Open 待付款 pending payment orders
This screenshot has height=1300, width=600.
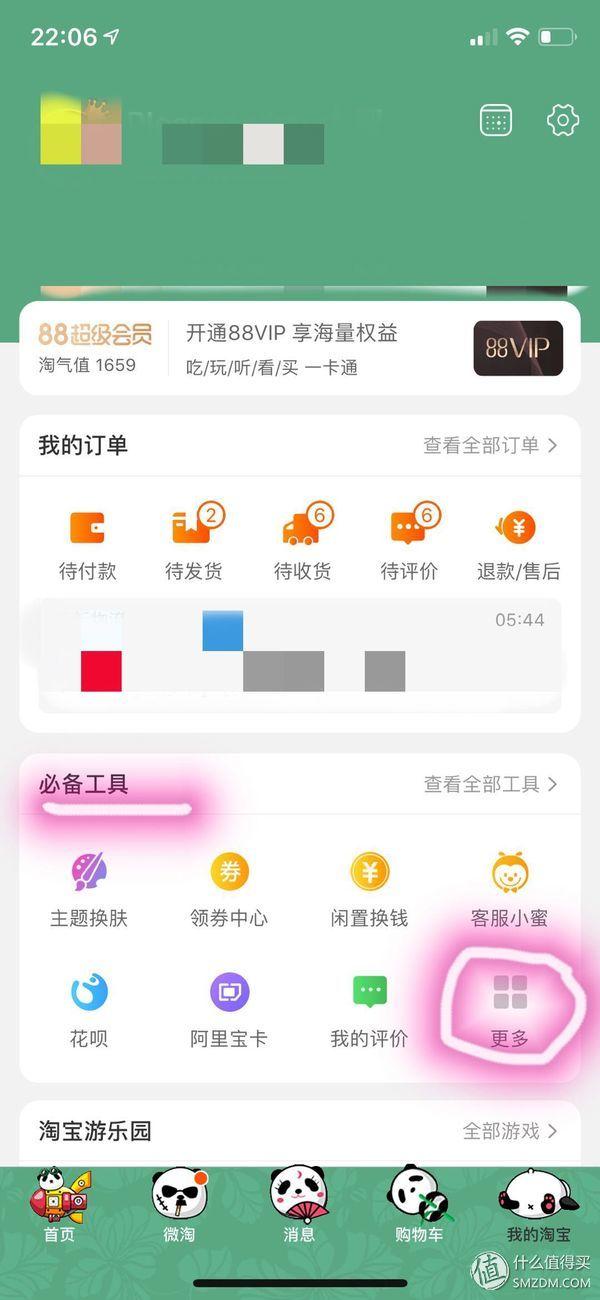tap(88, 543)
